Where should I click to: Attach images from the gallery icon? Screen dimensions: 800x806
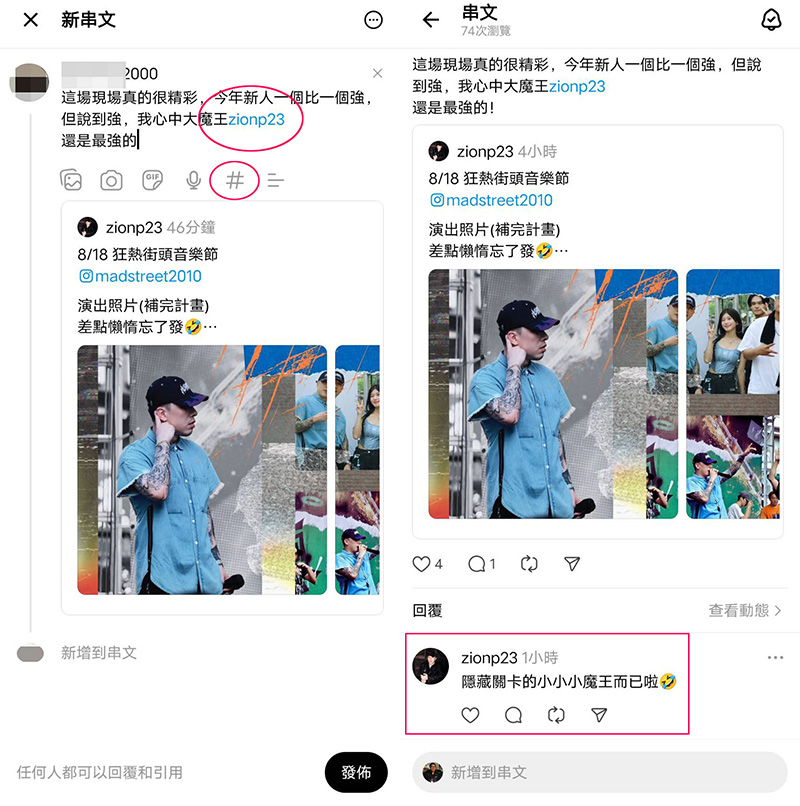click(71, 181)
